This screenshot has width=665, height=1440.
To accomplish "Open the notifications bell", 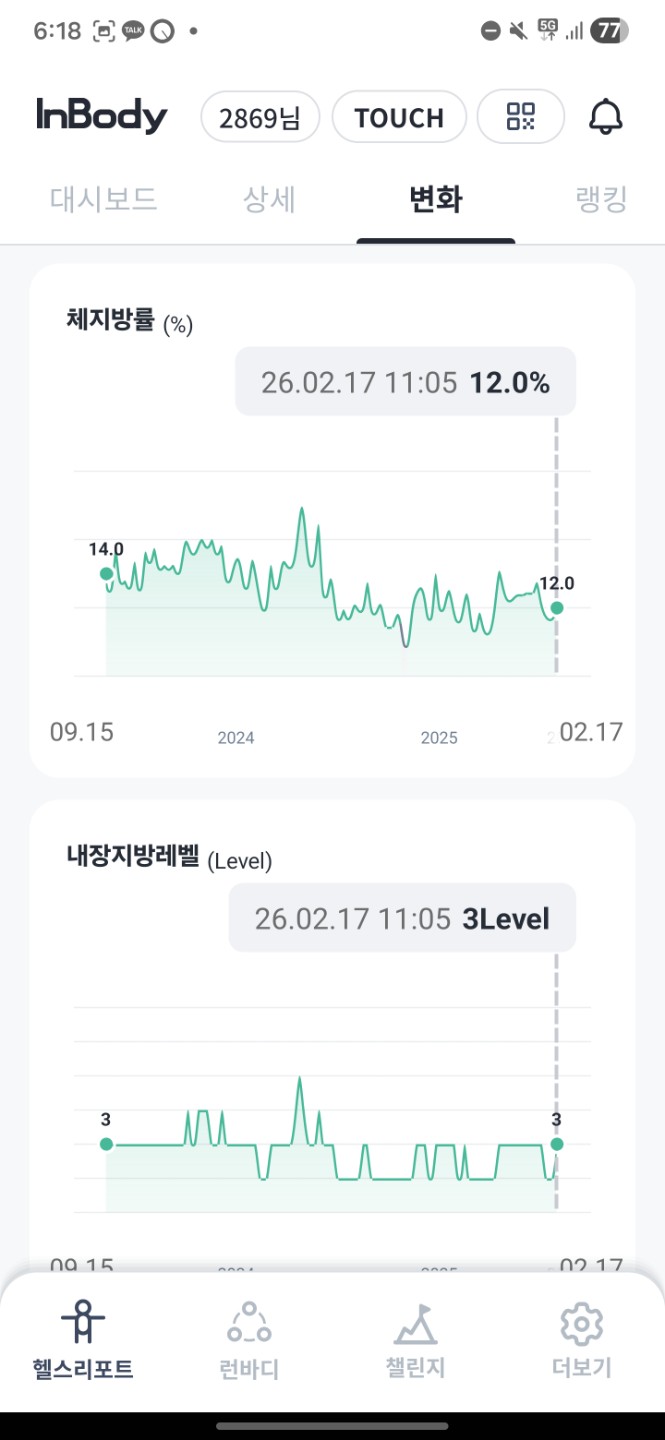I will pos(605,118).
